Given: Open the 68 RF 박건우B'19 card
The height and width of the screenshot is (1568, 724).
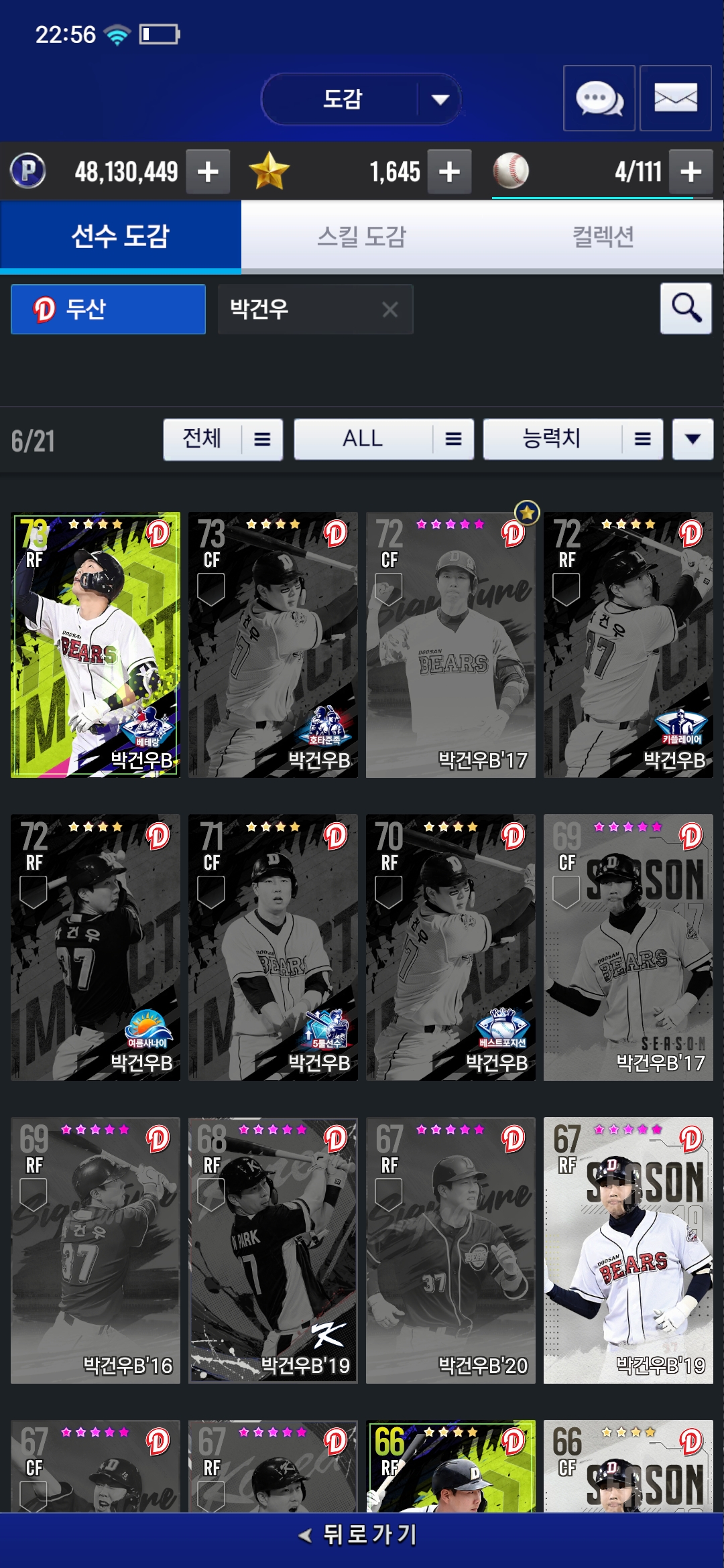Looking at the screenshot, I should point(273,1250).
